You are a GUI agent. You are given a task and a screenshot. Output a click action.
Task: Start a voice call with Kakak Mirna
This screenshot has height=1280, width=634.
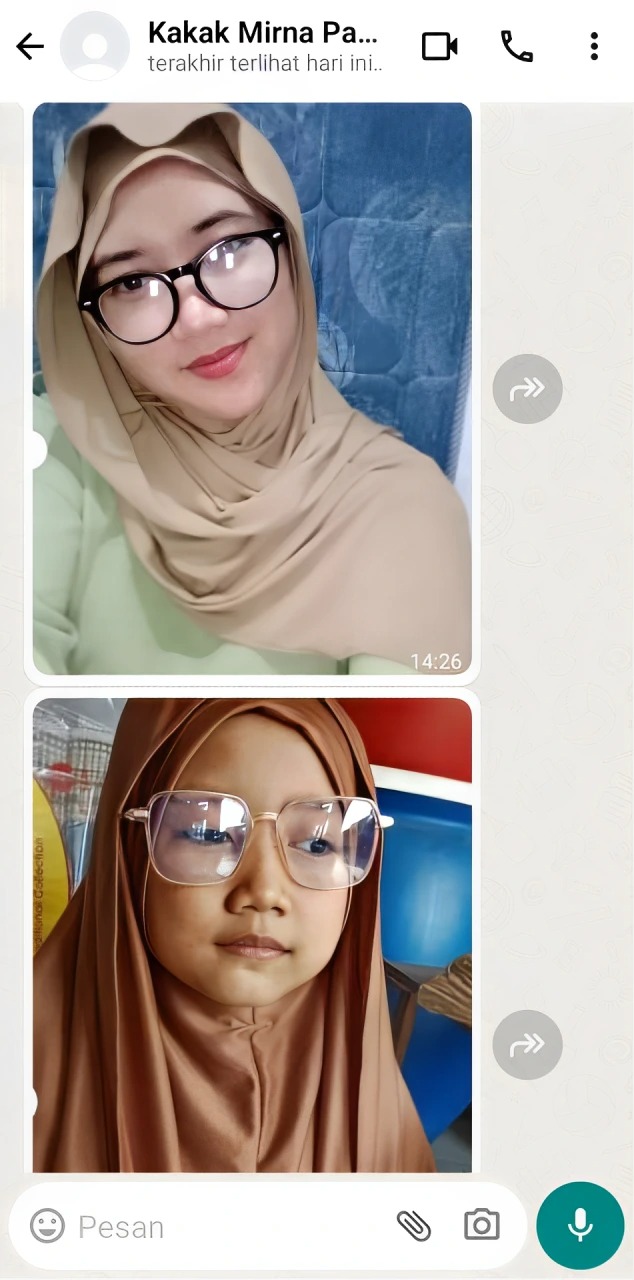(x=516, y=46)
